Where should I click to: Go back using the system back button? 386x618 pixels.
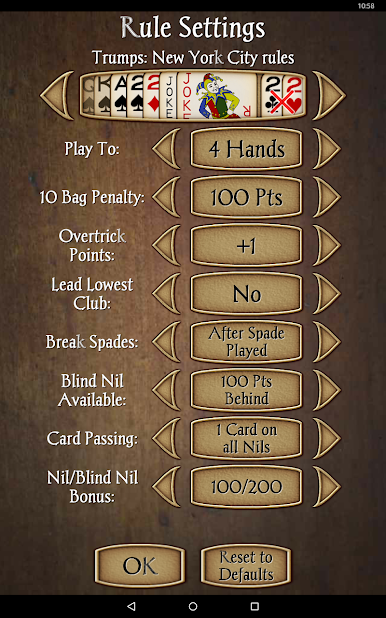[x=131, y=606]
